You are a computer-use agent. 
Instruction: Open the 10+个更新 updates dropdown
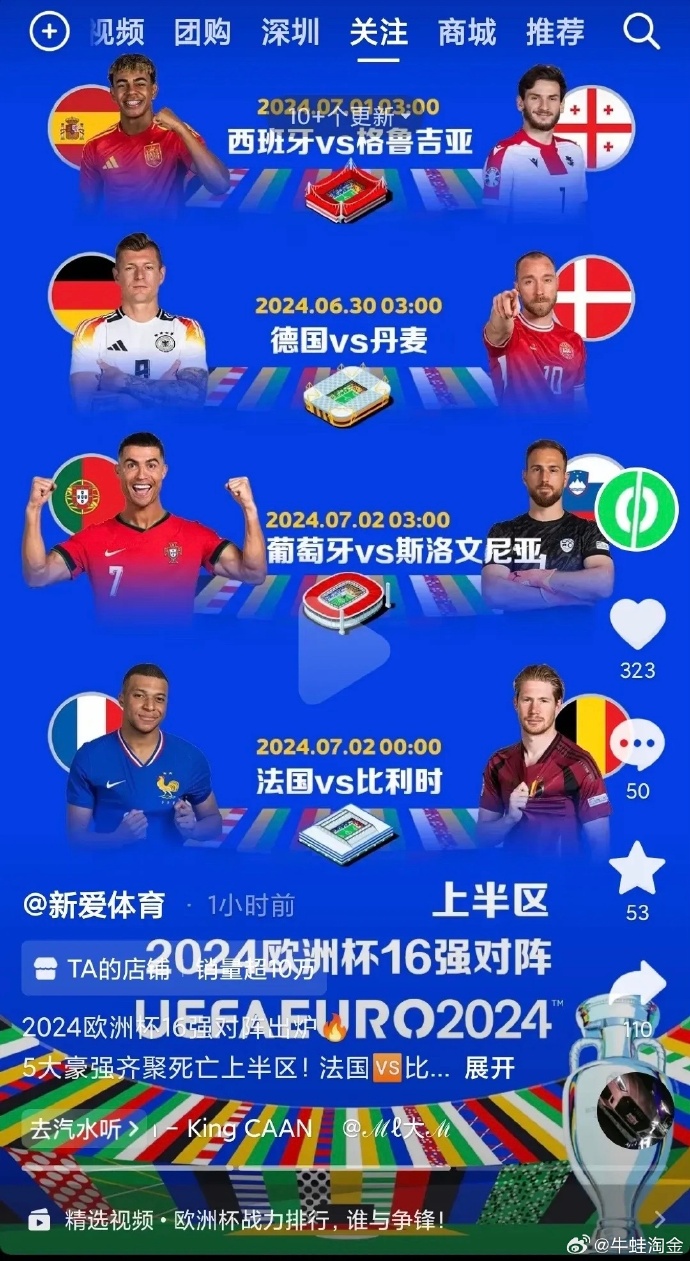pos(343,118)
